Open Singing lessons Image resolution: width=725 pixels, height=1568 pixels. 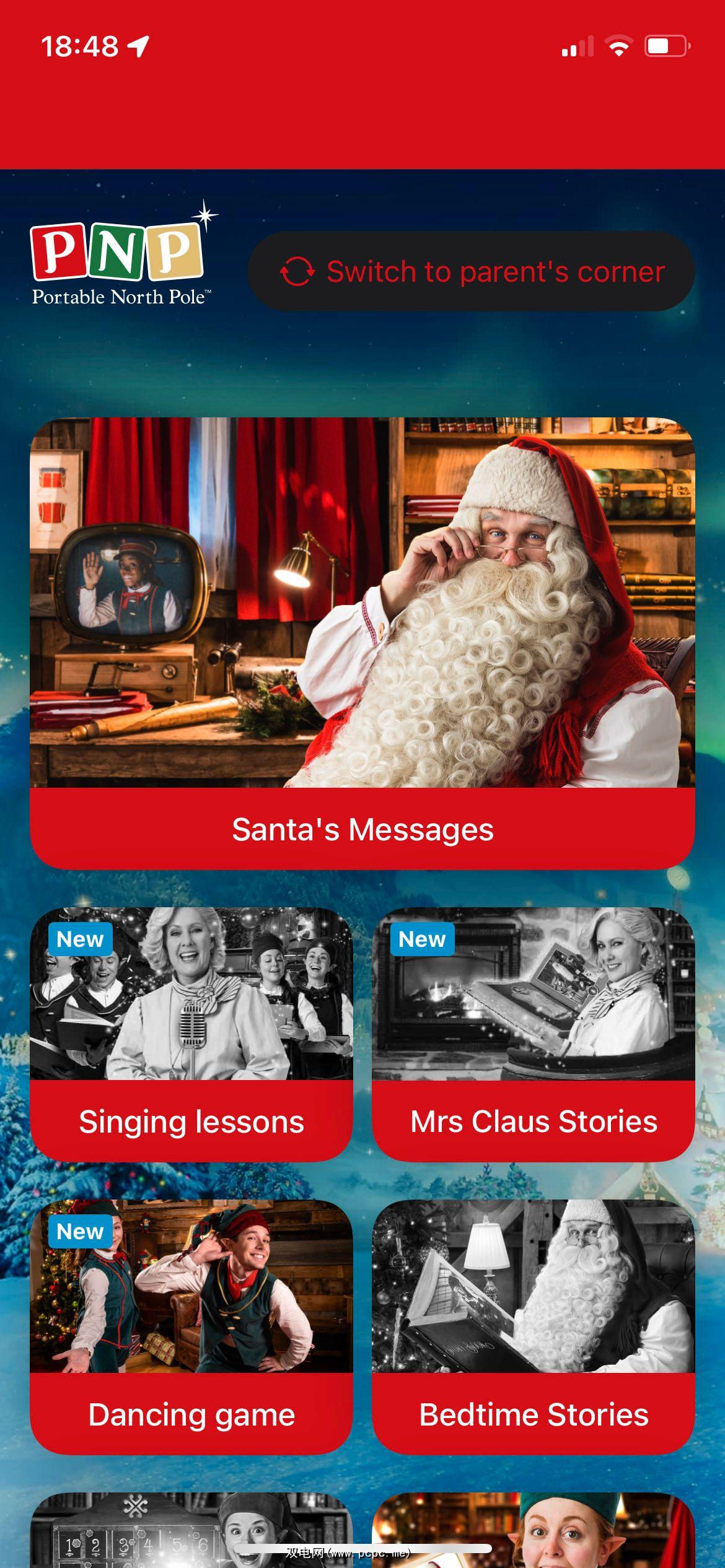point(191,1033)
